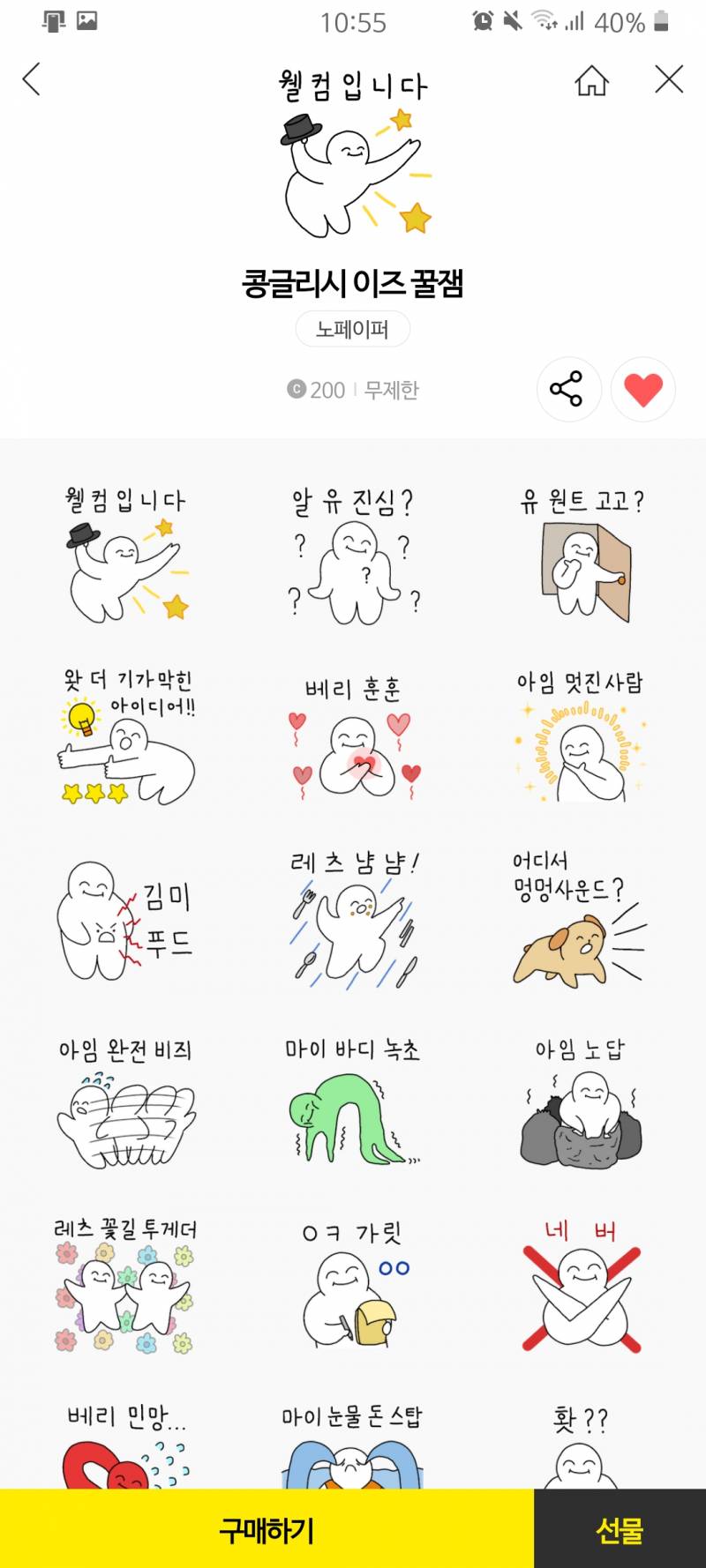Tap the 베리 훈훈 heart sticker
Image resolution: width=706 pixels, height=1568 pixels.
351,745
